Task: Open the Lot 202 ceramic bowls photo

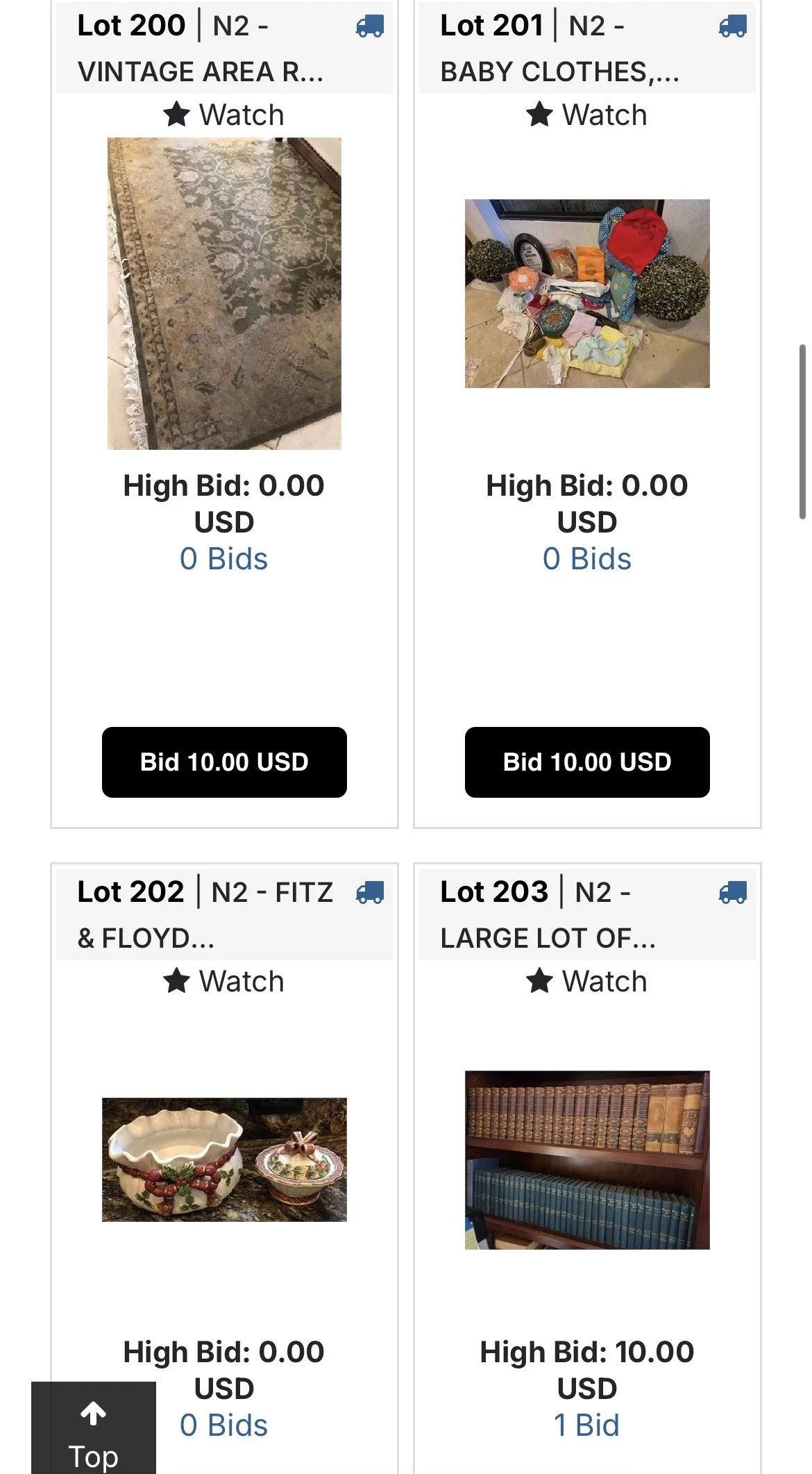Action: point(224,1159)
